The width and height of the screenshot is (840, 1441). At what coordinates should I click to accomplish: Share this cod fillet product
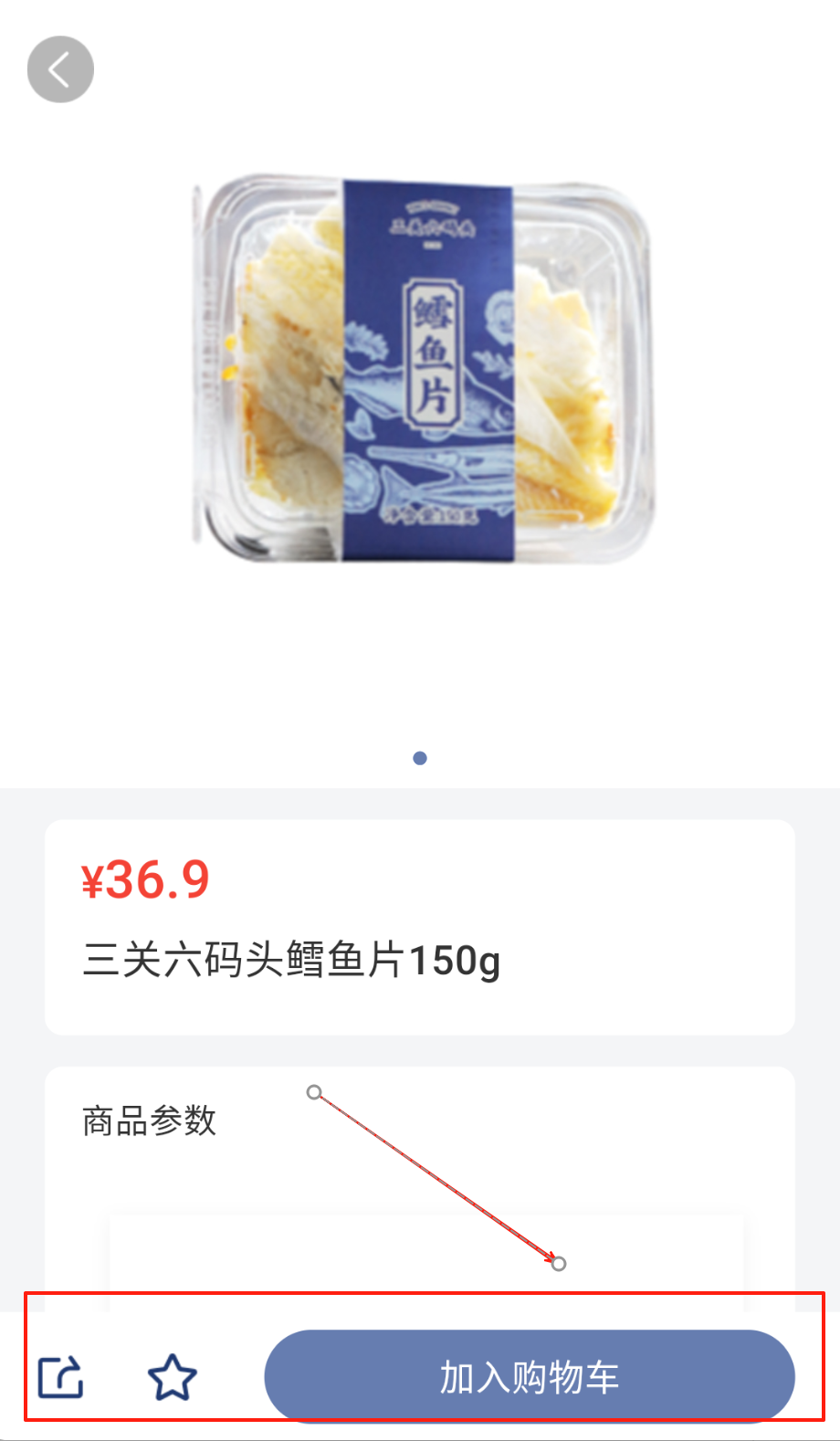tap(61, 1376)
